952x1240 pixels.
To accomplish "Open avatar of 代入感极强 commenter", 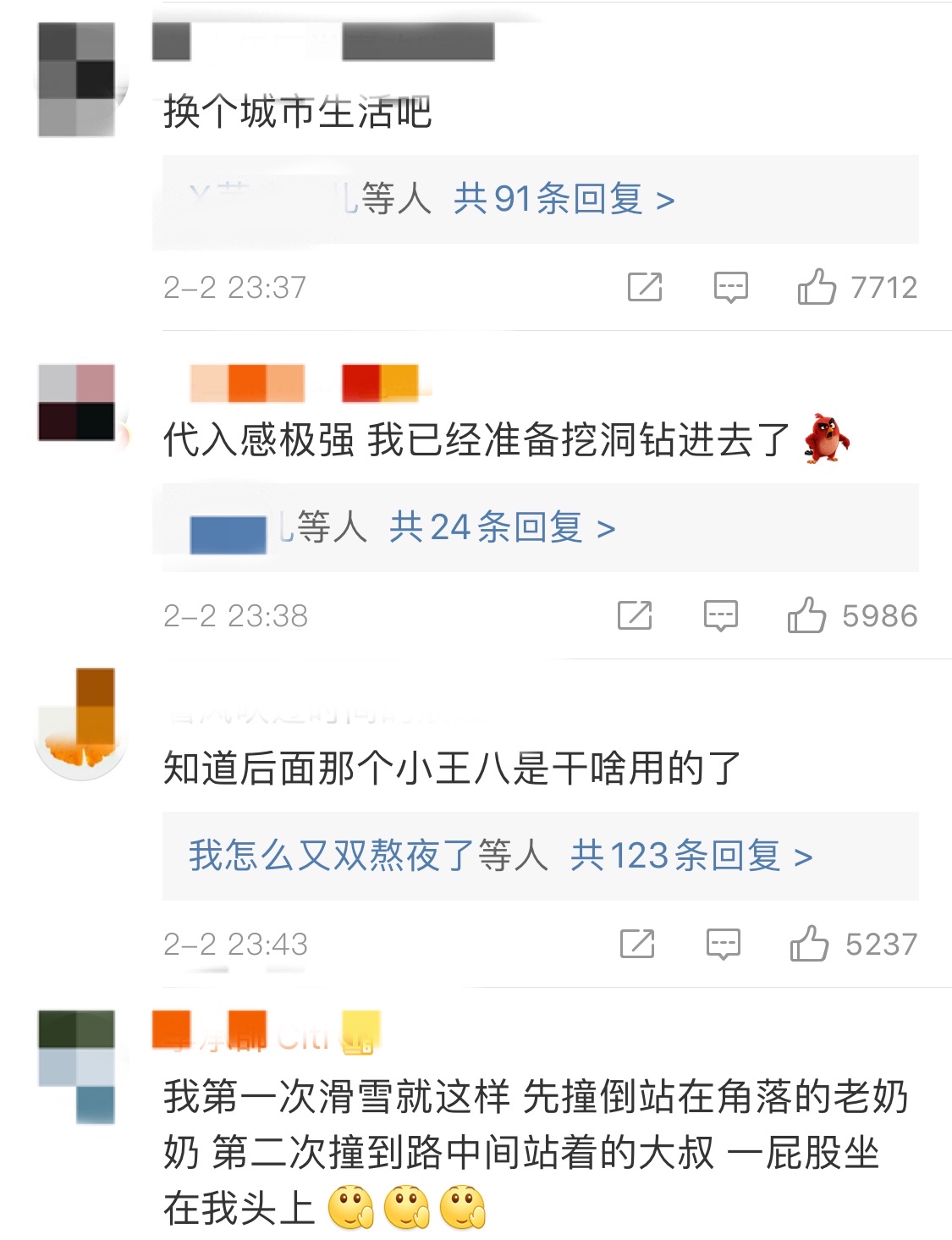I will pos(77,403).
